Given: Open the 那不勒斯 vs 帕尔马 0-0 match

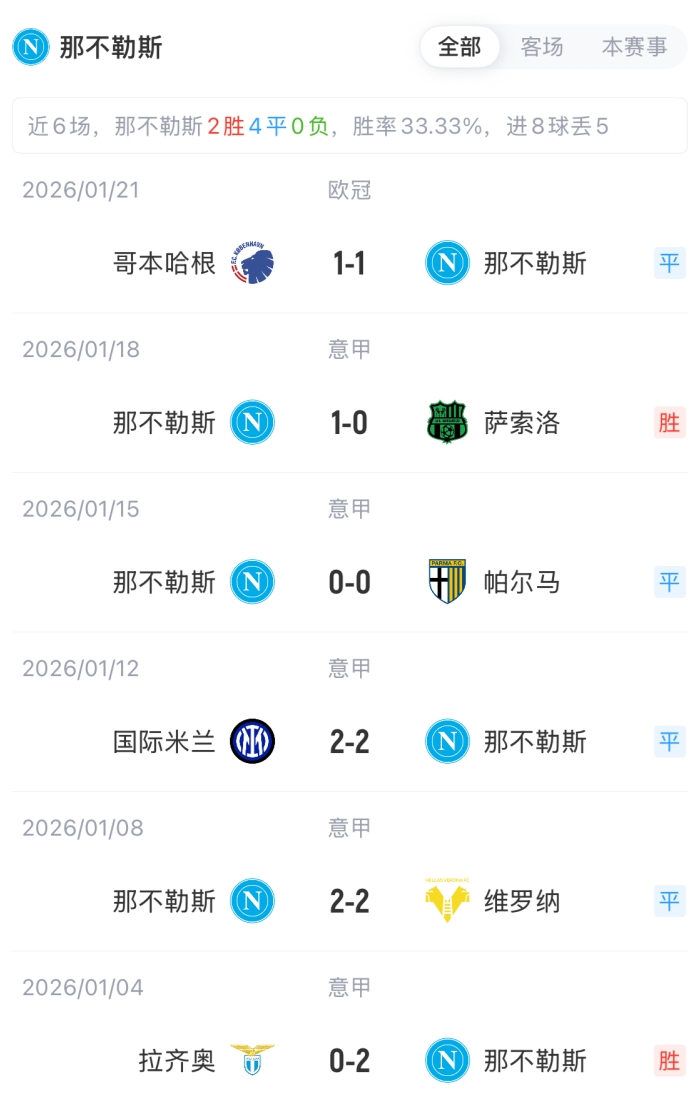Looking at the screenshot, I should click(x=349, y=582).
